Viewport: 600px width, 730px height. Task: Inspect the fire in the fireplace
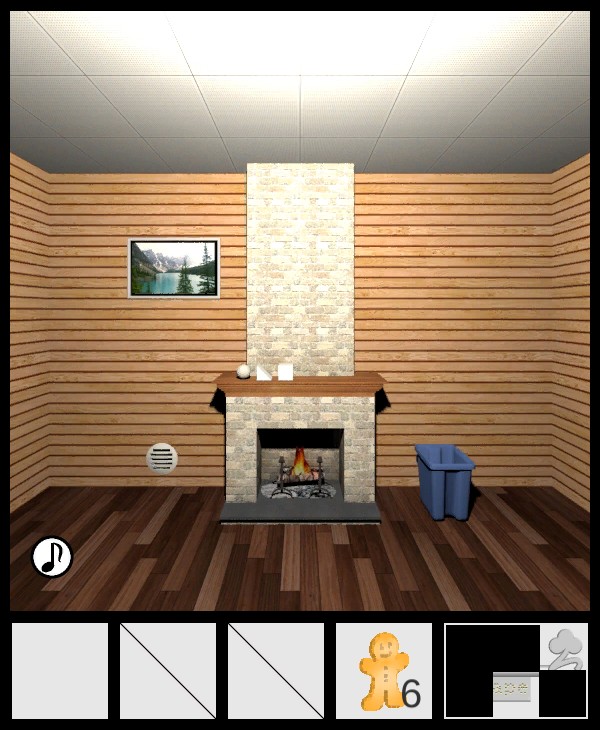(300, 467)
